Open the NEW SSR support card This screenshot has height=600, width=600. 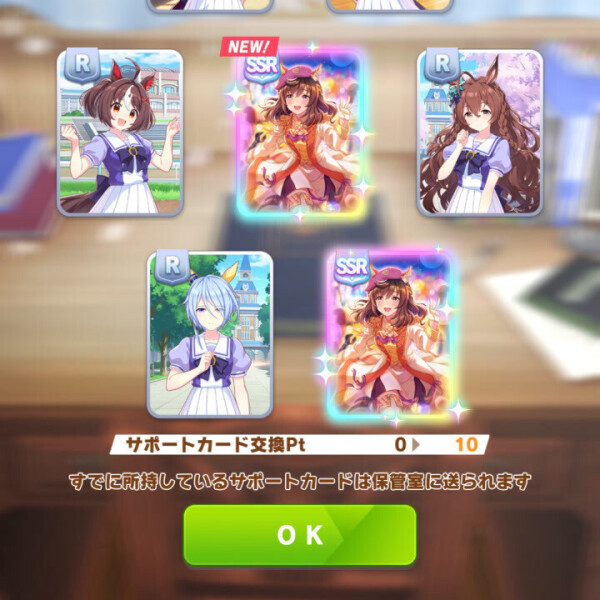(300, 135)
